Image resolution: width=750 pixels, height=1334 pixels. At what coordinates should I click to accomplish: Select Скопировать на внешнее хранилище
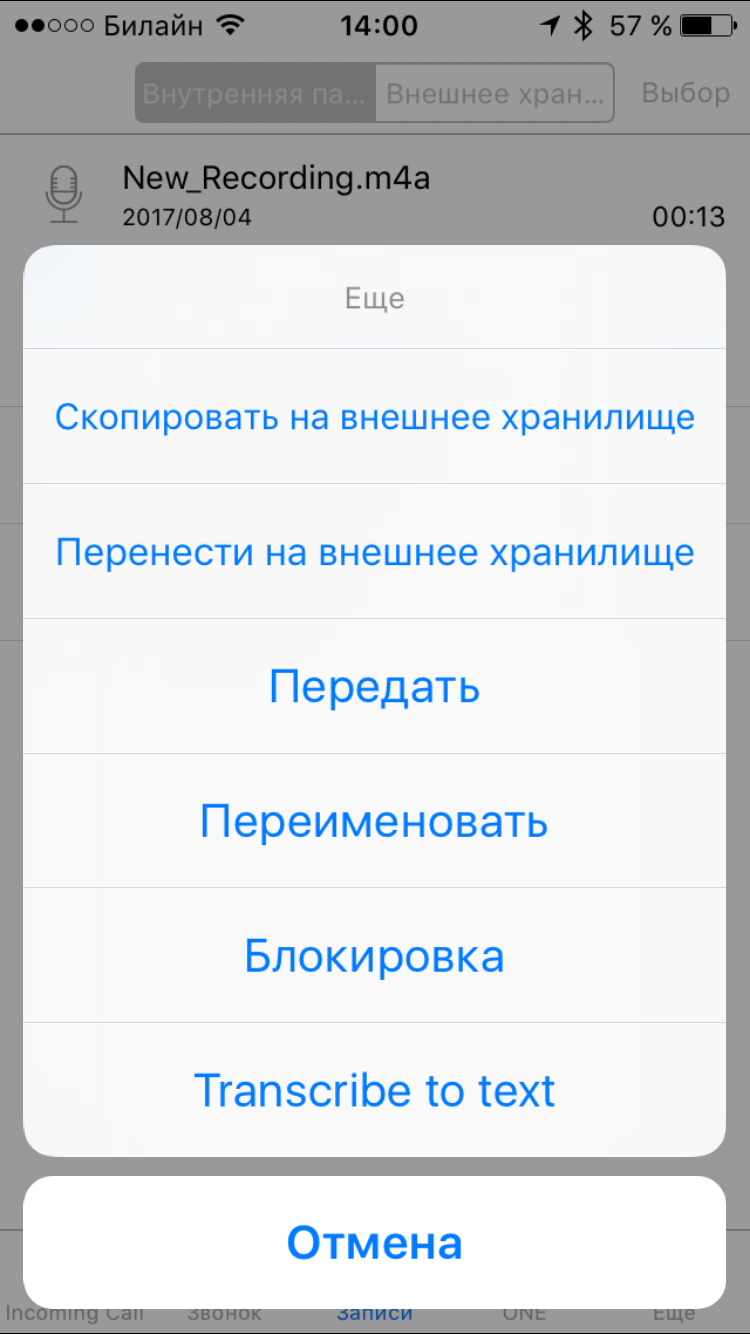374,416
